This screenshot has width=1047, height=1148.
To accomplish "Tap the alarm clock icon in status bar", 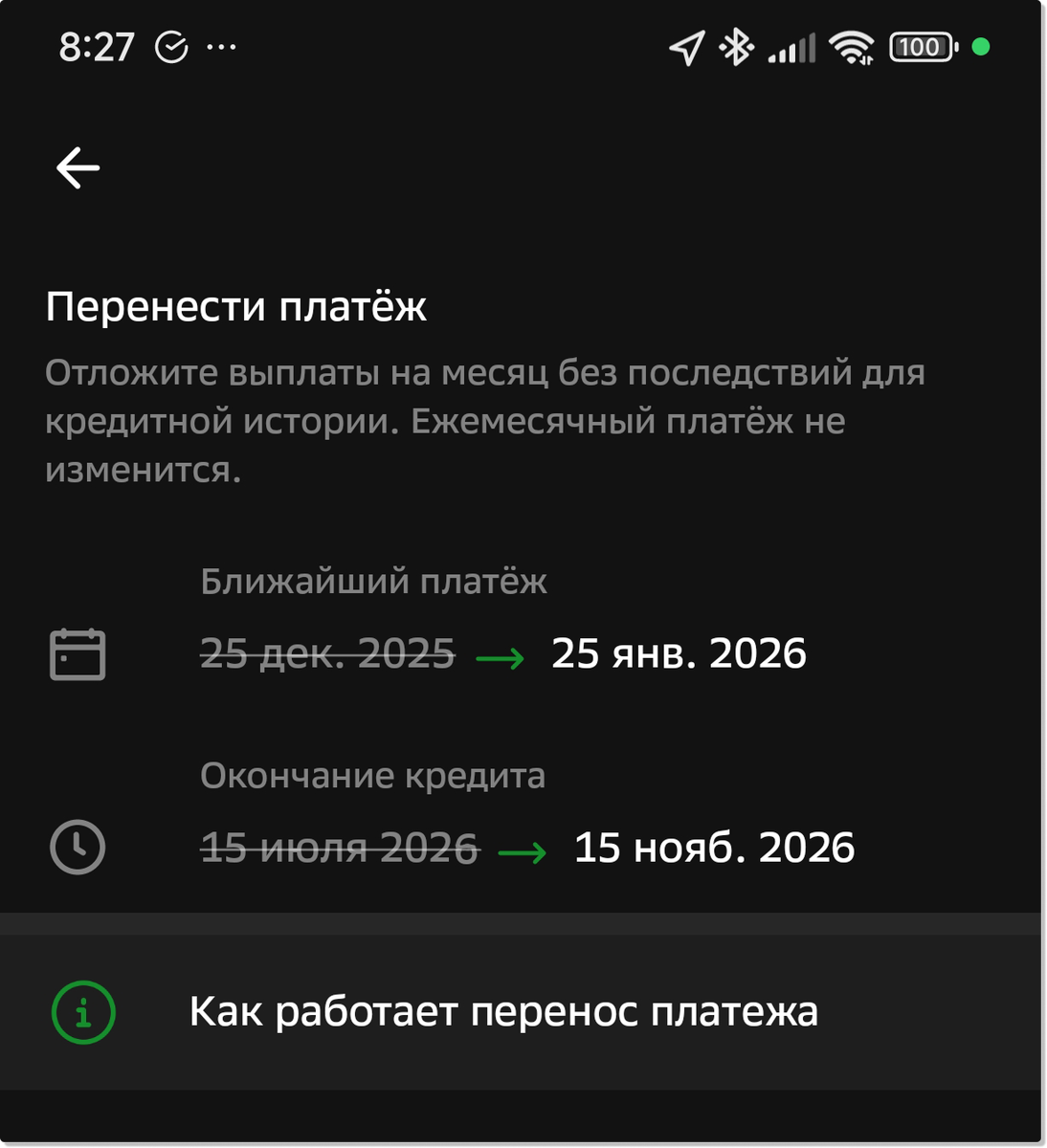I will click(x=169, y=45).
